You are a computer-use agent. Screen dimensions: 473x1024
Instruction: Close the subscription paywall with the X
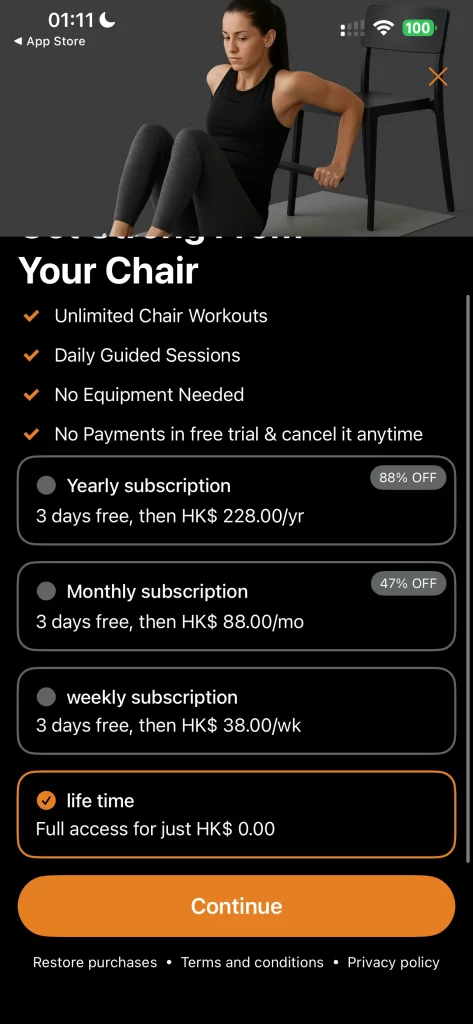click(438, 77)
